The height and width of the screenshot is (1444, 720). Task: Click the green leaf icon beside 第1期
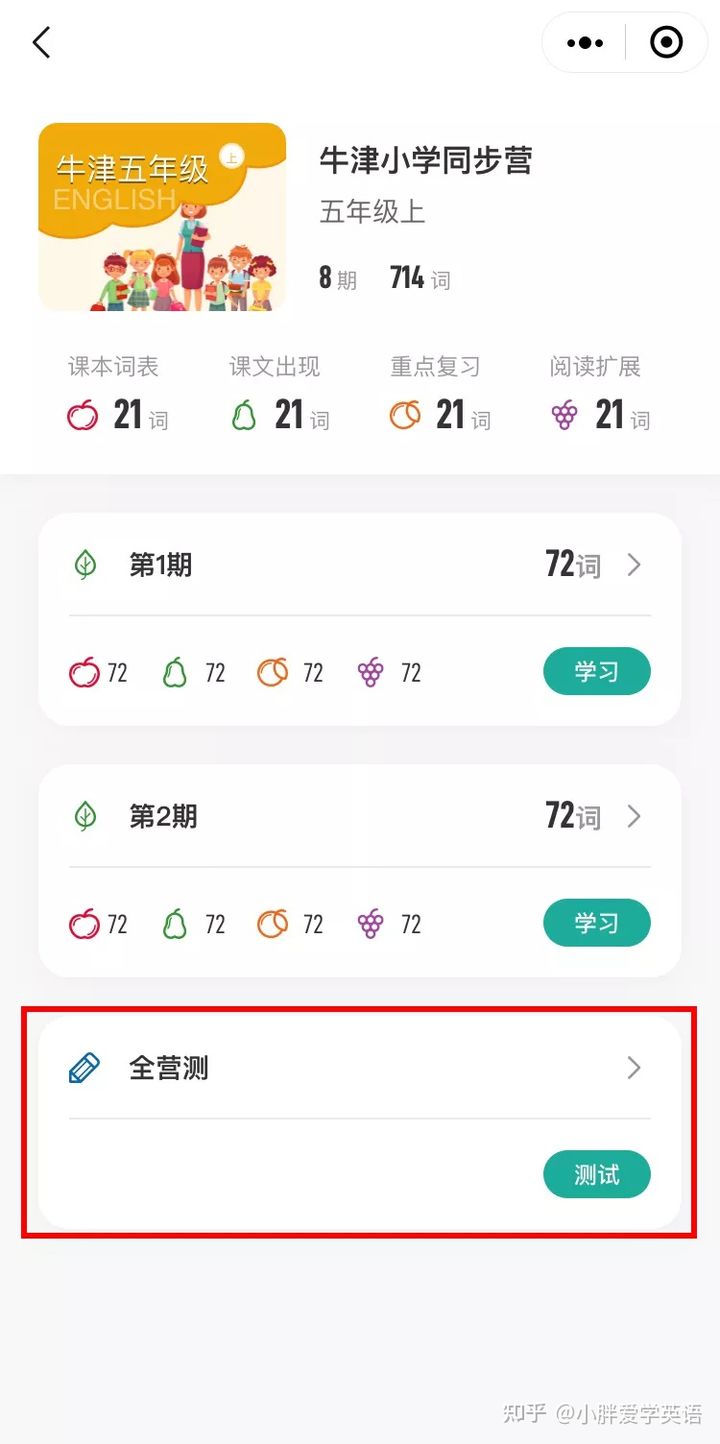pos(88,565)
